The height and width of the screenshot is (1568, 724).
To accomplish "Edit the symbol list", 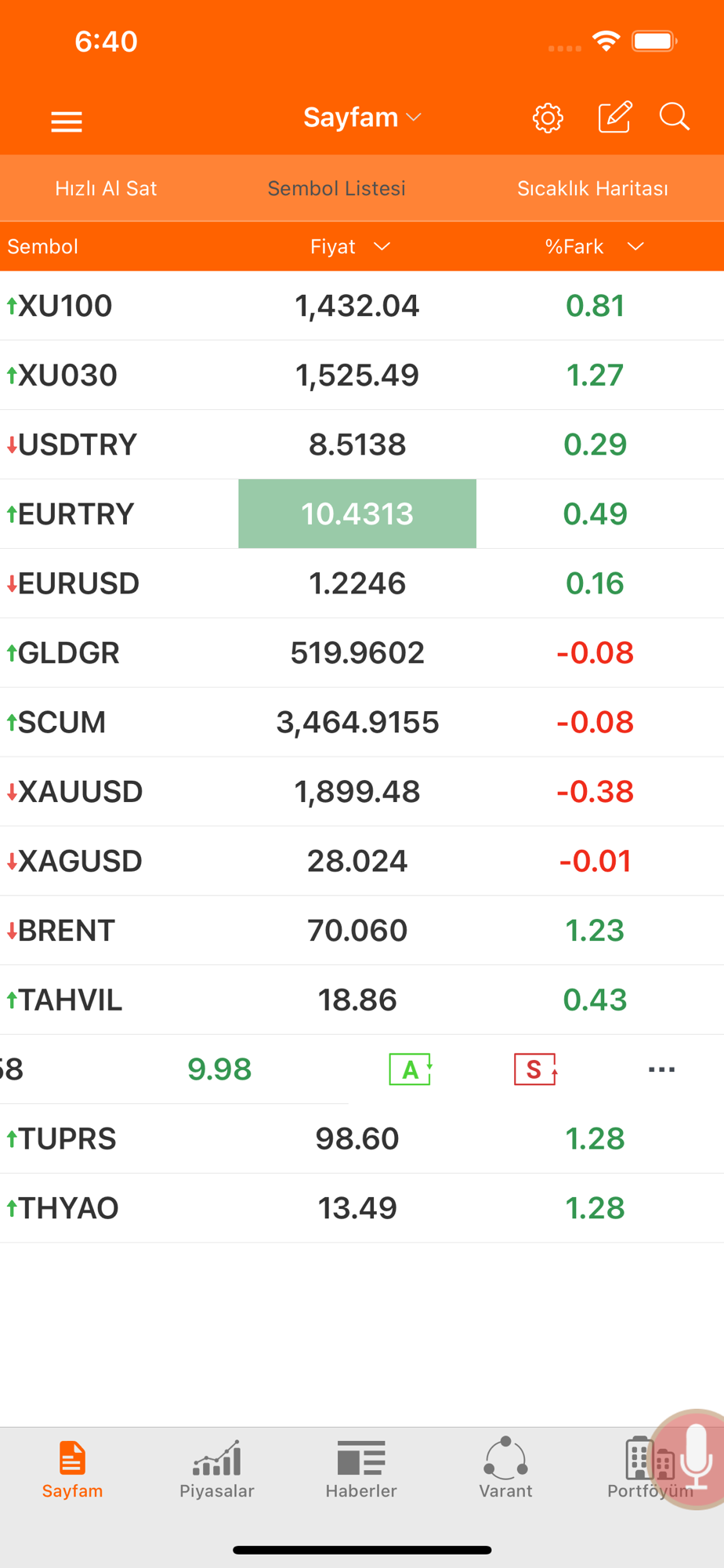I will [614, 118].
